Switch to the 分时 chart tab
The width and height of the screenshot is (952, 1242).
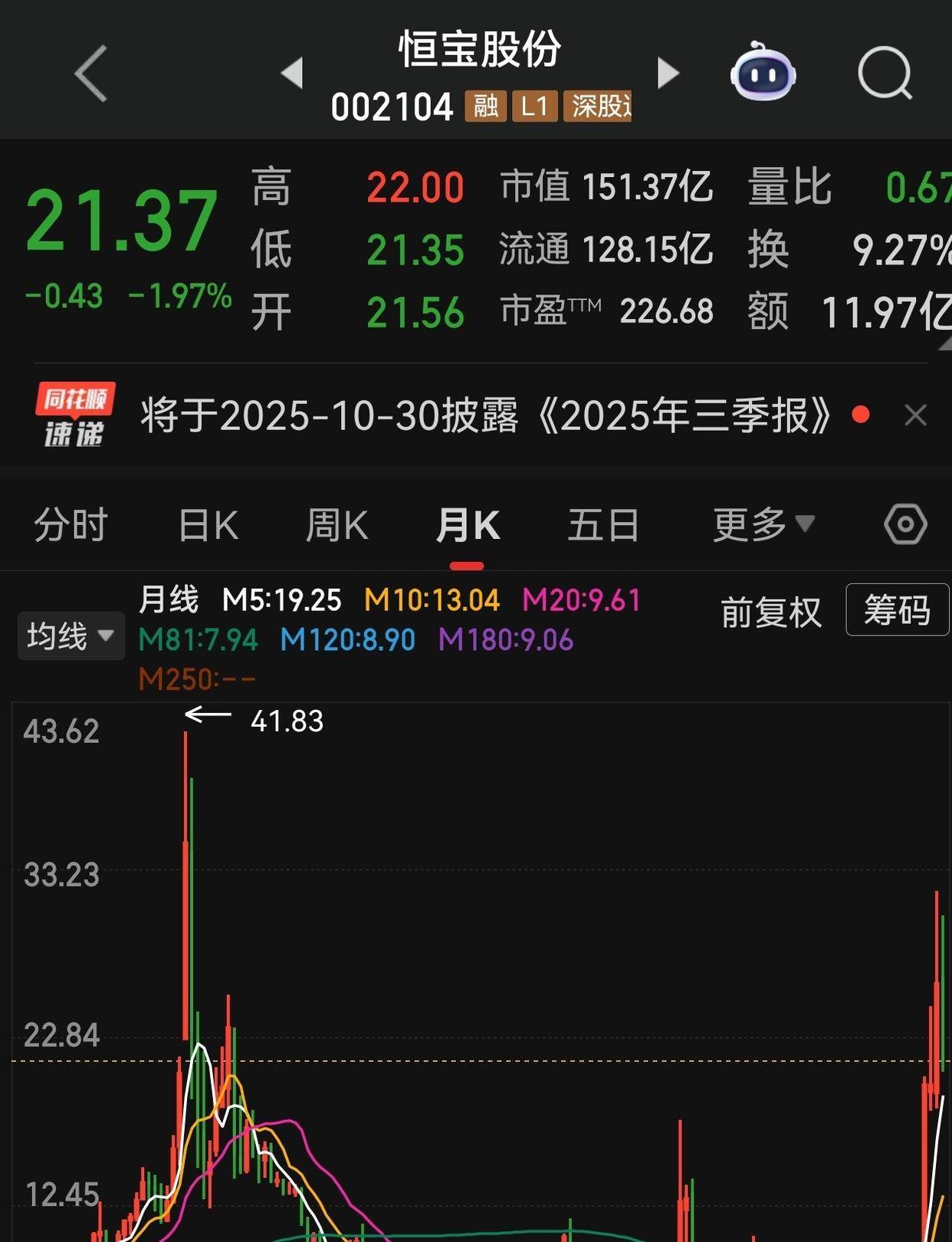point(71,526)
